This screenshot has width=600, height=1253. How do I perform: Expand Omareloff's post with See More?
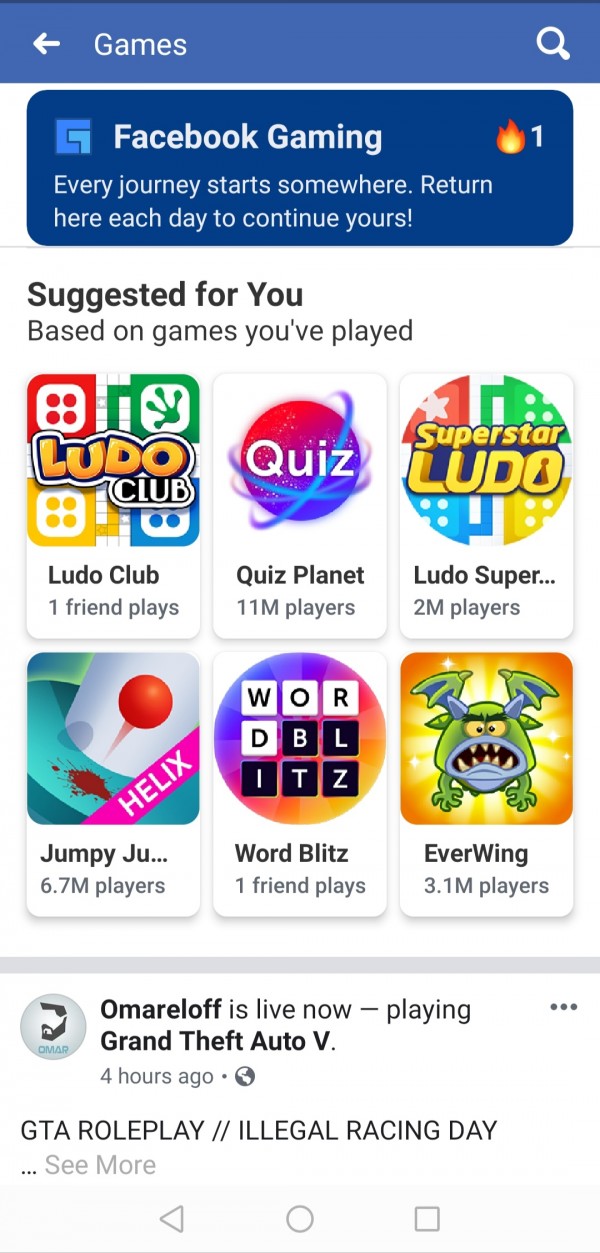tap(100, 1165)
